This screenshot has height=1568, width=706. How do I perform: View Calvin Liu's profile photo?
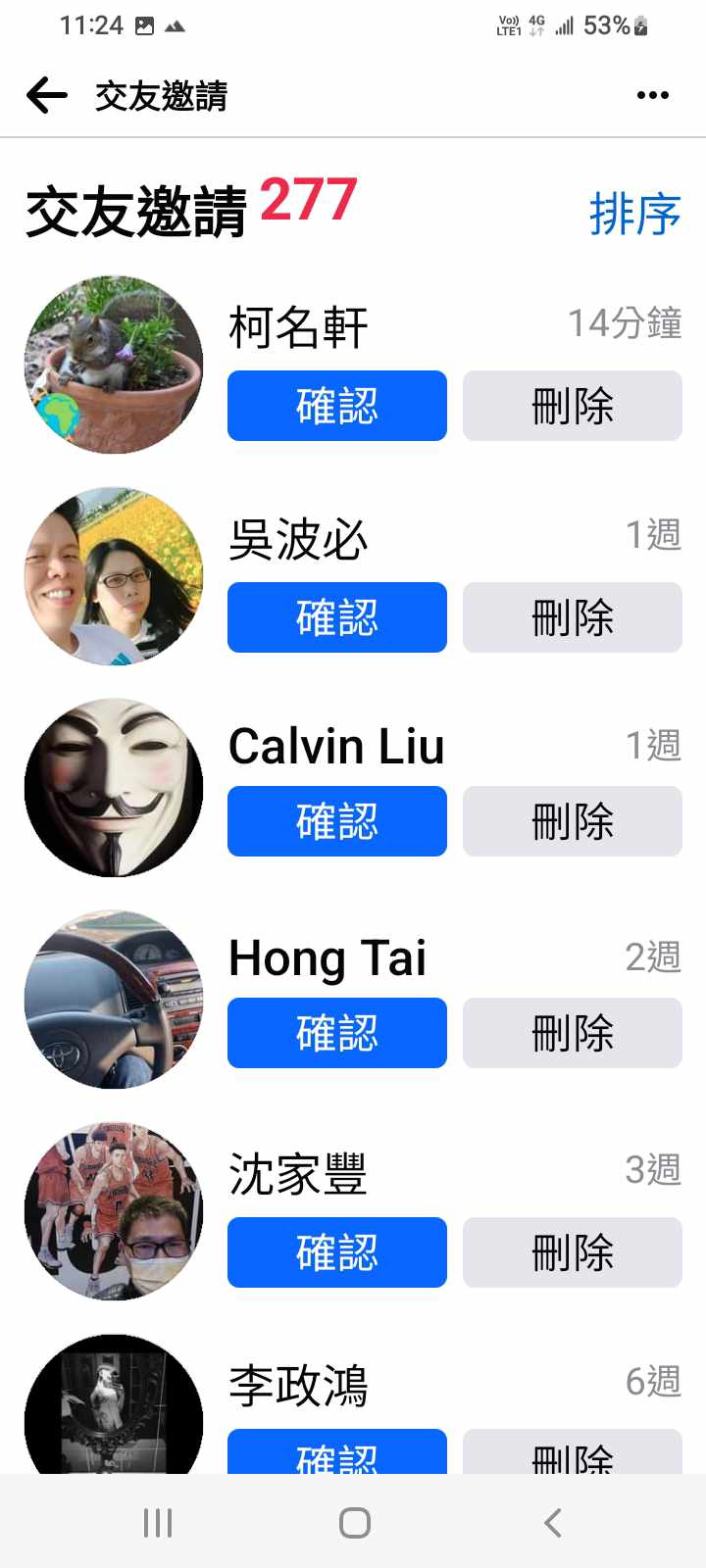(114, 787)
